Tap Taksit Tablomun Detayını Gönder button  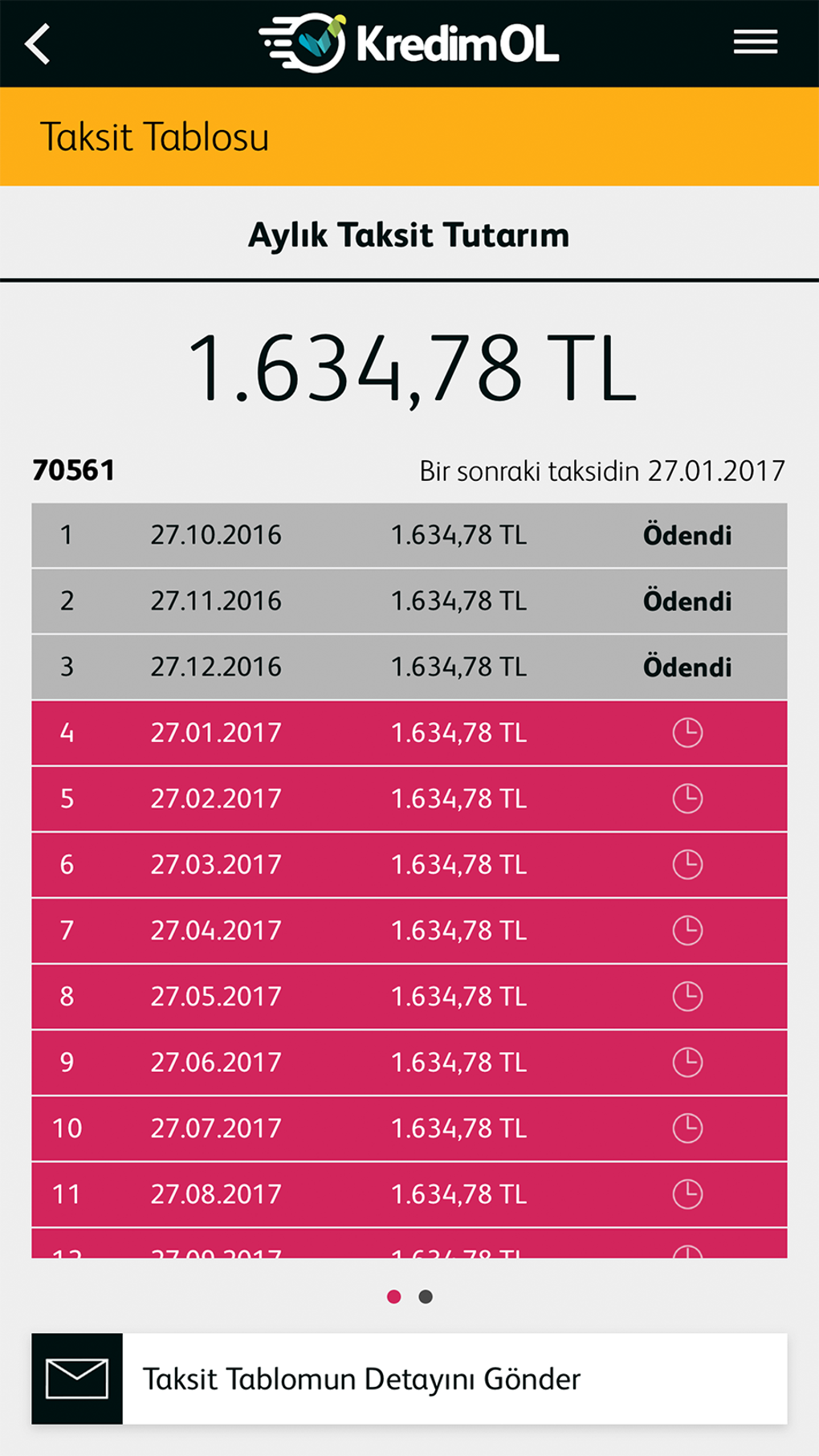pyautogui.click(x=409, y=1378)
